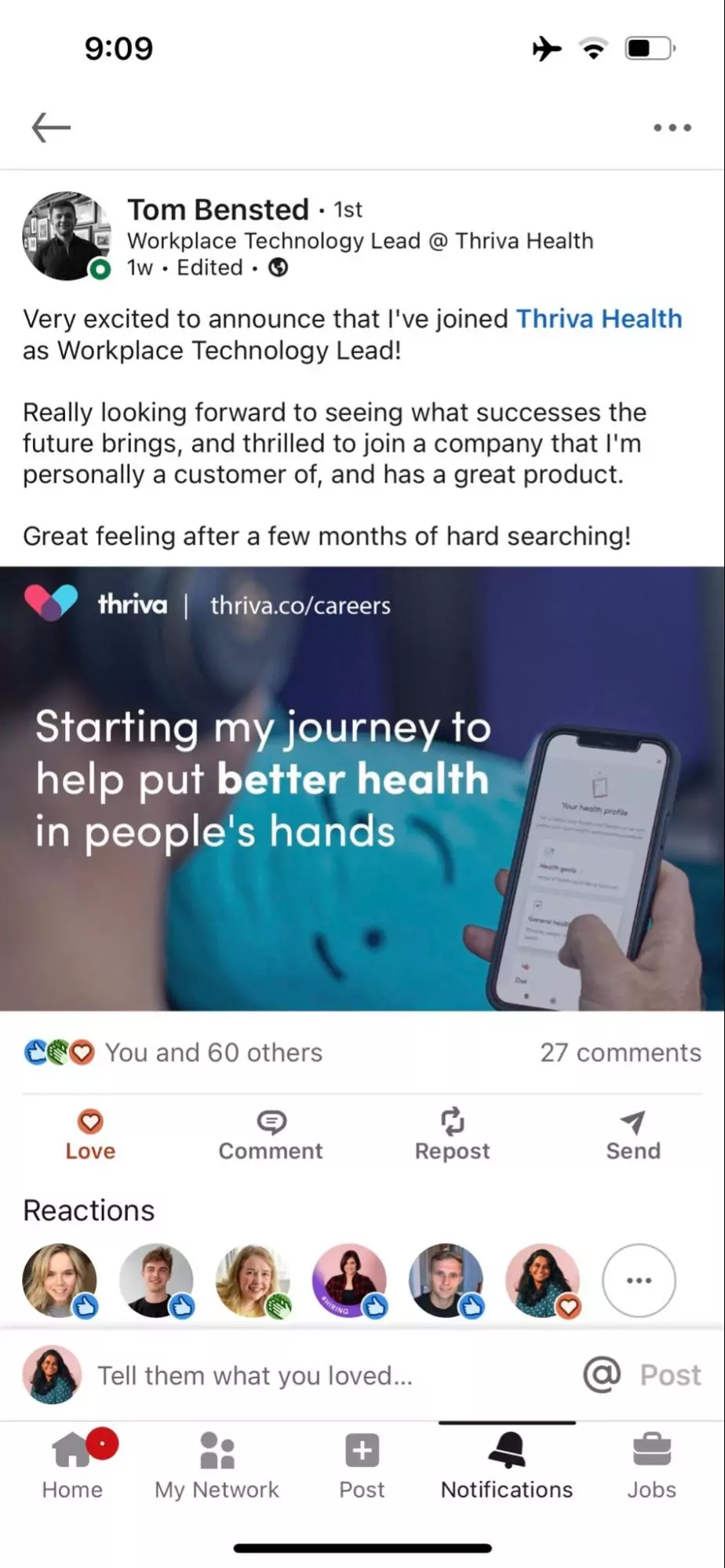This screenshot has width=725, height=1568.
Task: Create a new post from nav bar
Action: (362, 1465)
